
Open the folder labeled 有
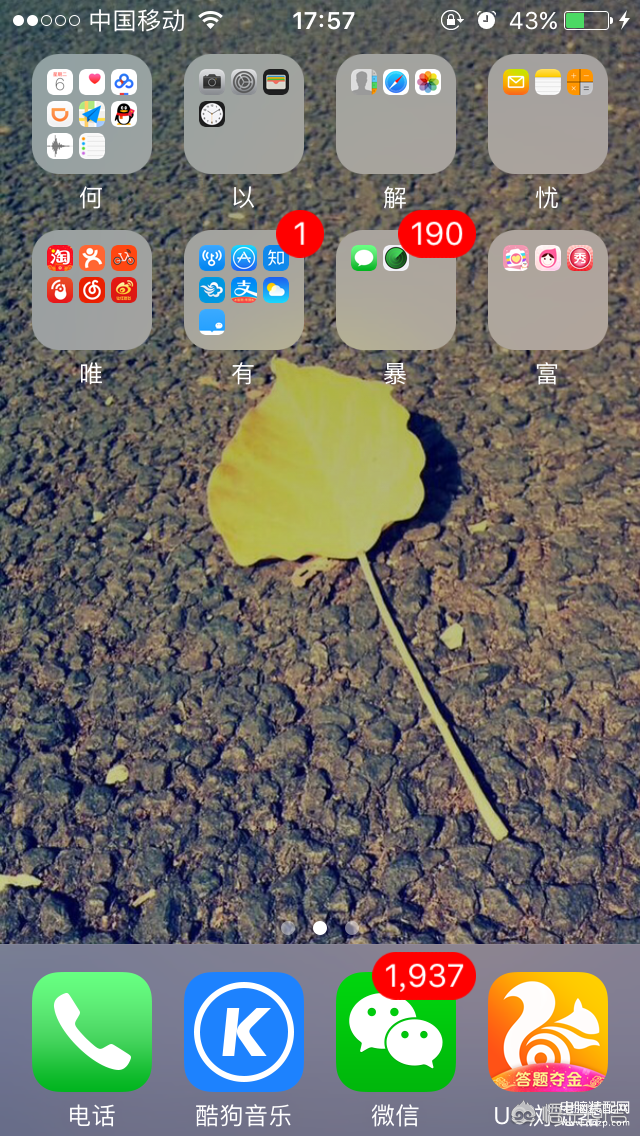244,290
